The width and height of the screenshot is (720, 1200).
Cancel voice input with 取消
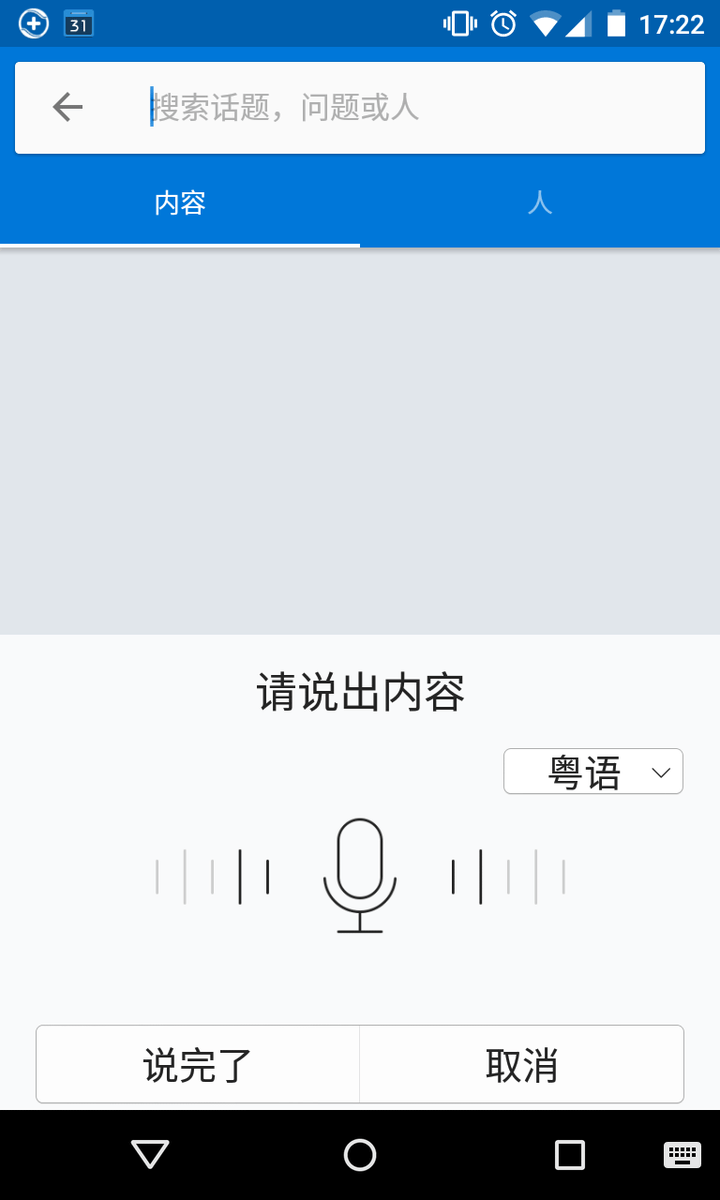click(521, 1065)
